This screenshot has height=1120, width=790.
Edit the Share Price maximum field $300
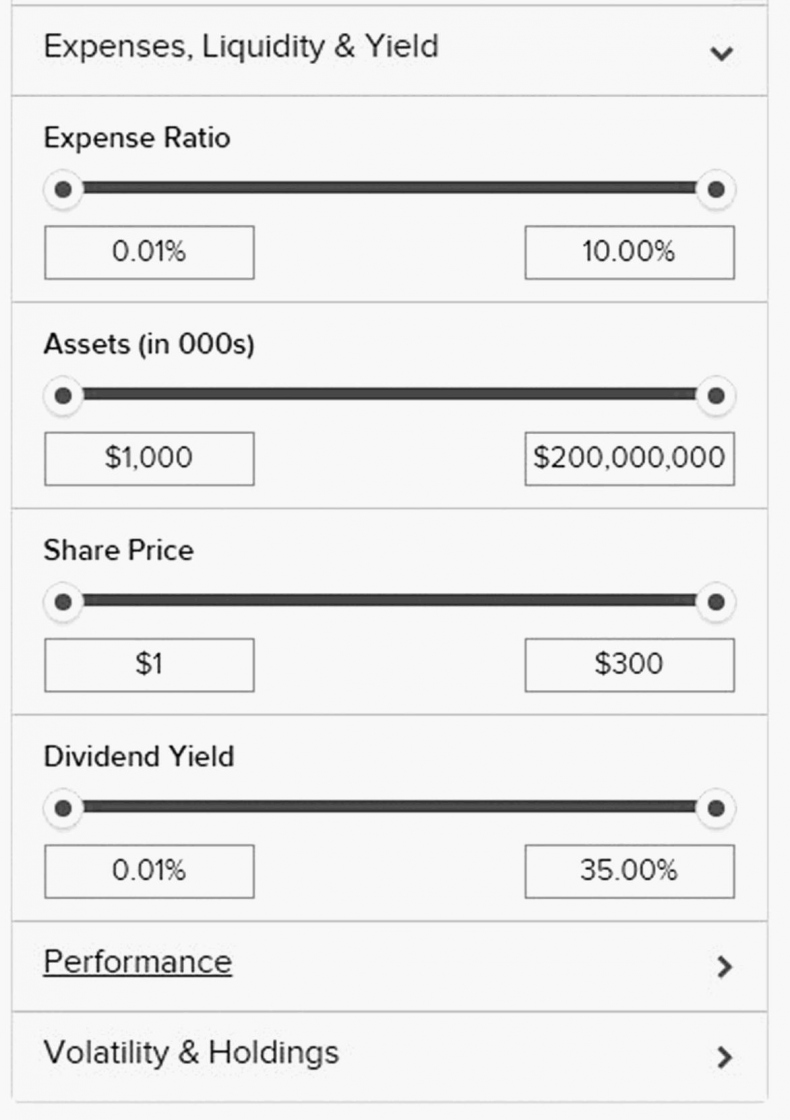tap(629, 665)
